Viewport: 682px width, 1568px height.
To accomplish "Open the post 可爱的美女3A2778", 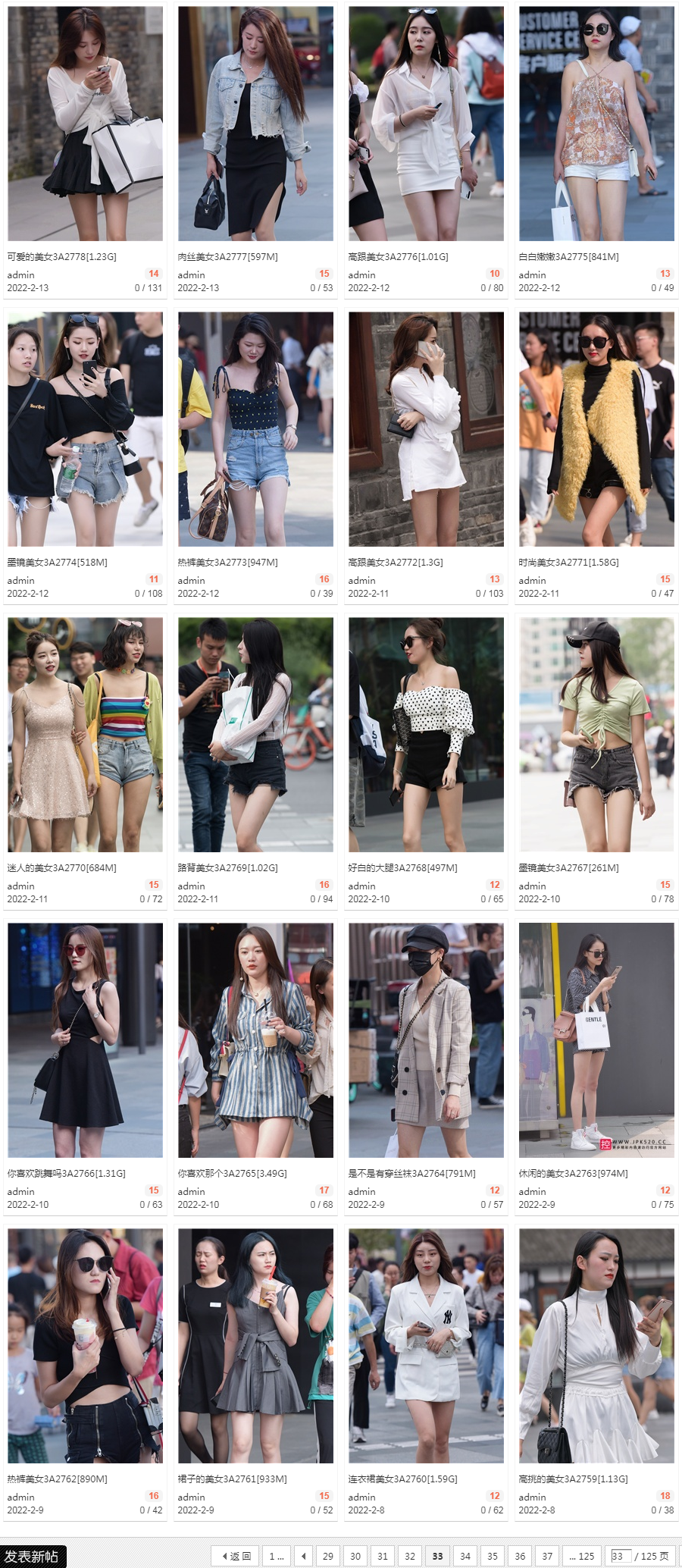I will tap(61, 257).
